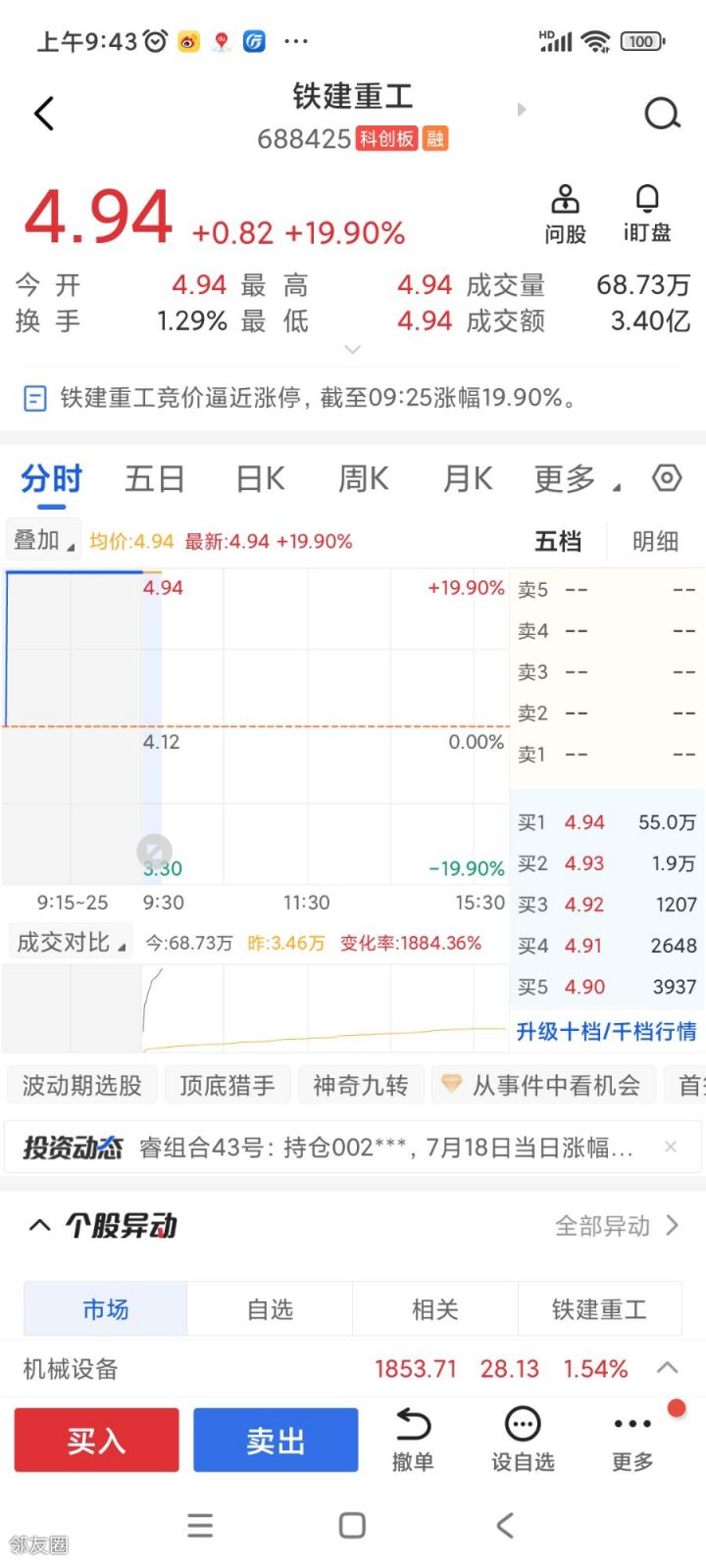Image resolution: width=706 pixels, height=1568 pixels.
Task: Switch to the 月K chart tab
Action: click(x=468, y=479)
